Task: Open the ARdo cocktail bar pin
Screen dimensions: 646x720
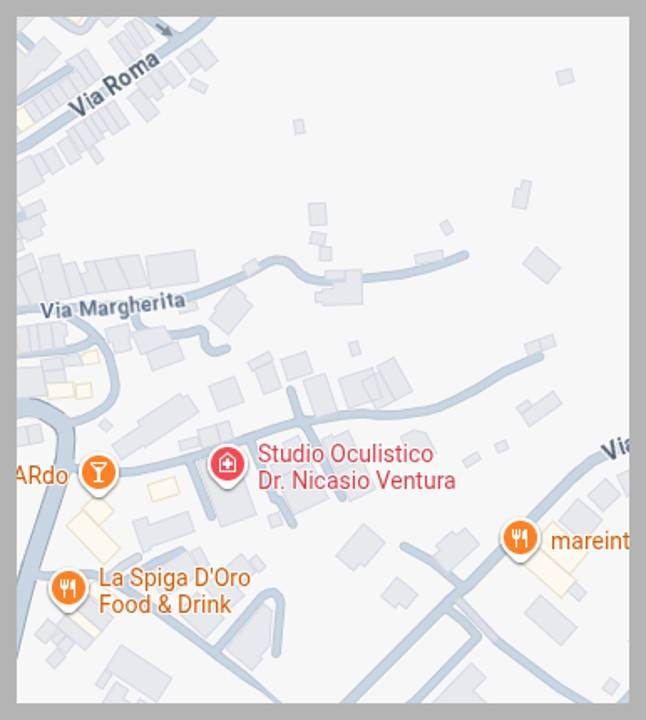Action: [x=98, y=472]
